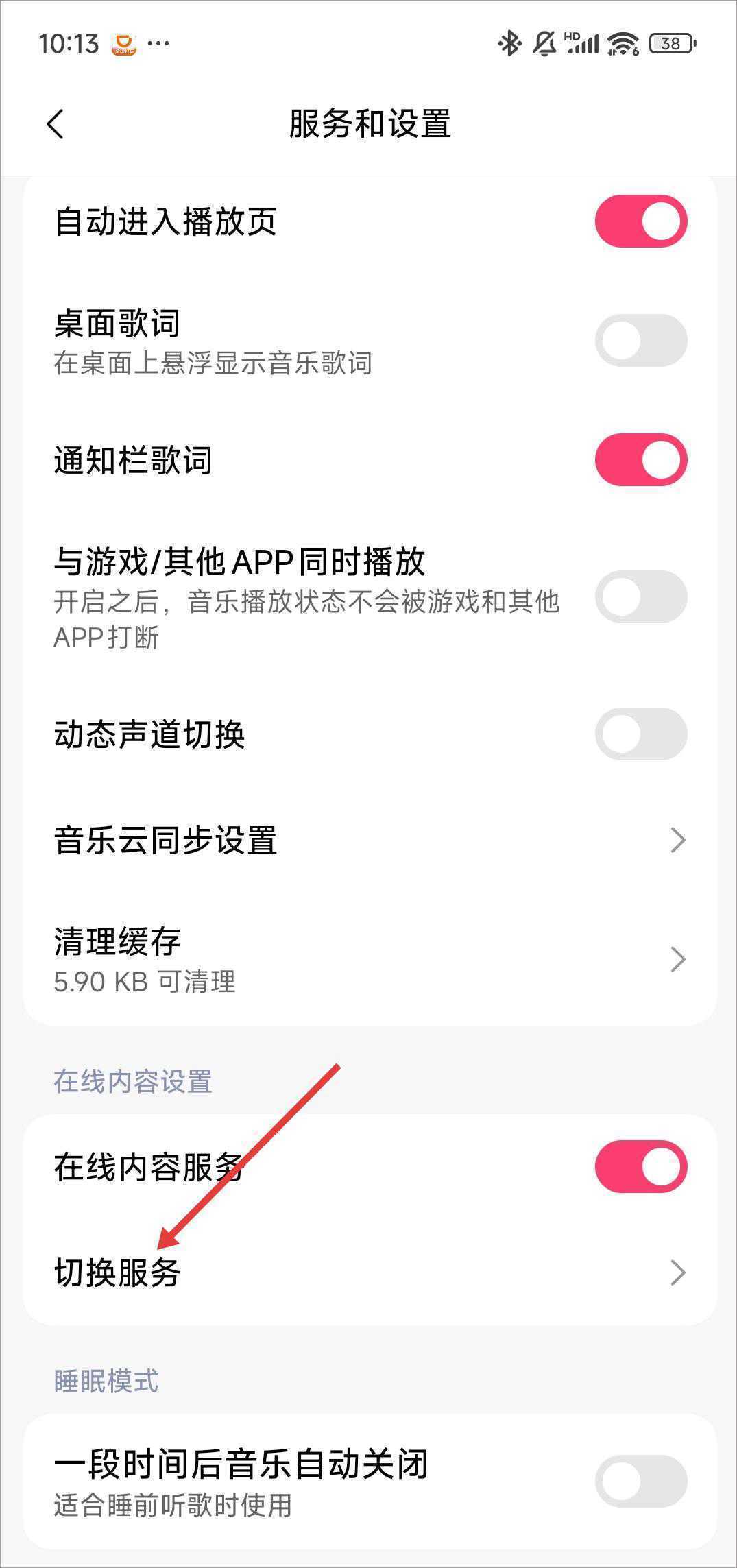Enable 与游戏/其他APP同时播放
This screenshot has height=1568, width=737.
pyautogui.click(x=640, y=597)
